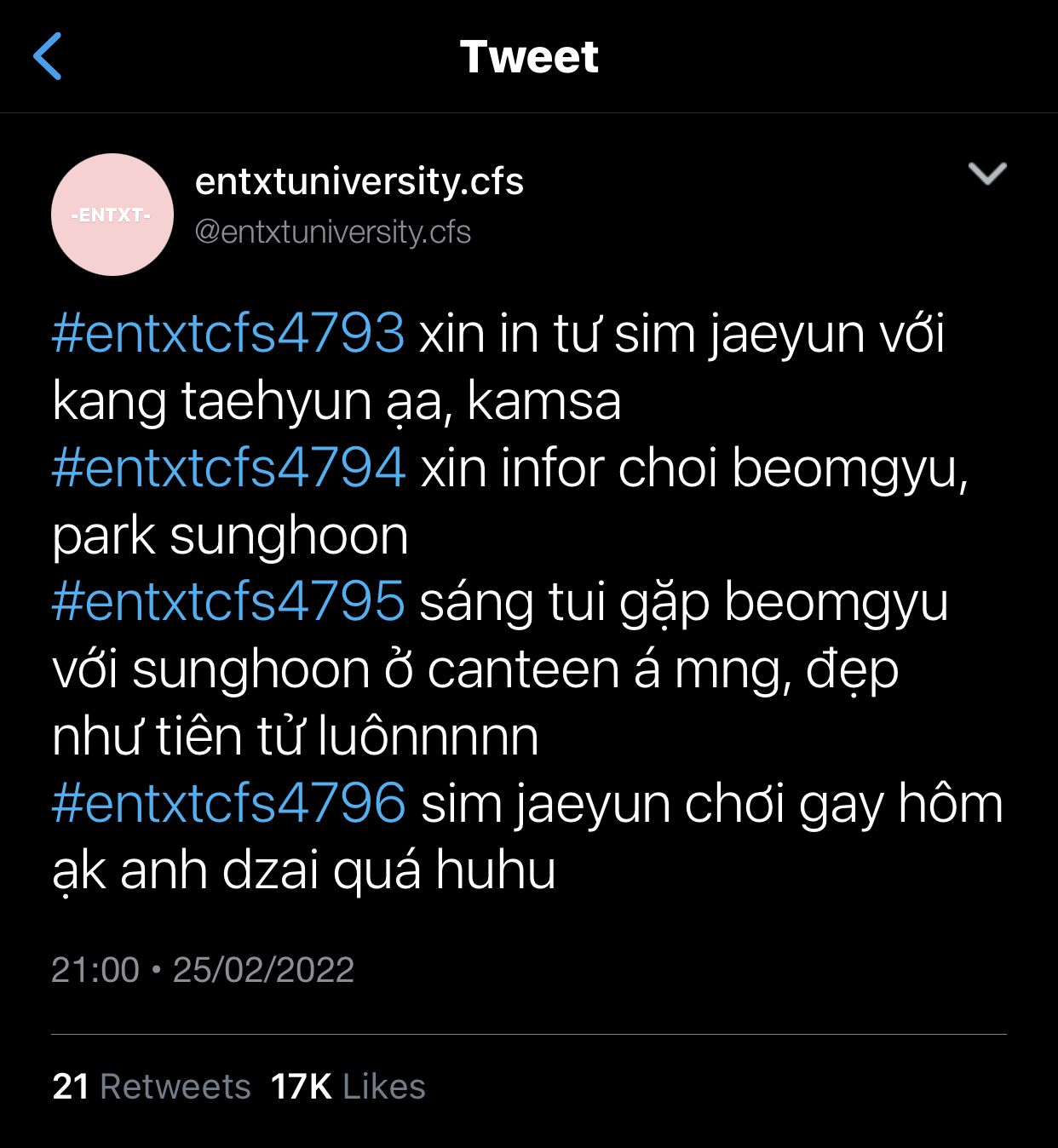
Task: Open hashtag #entxtcfs4796
Action: coord(228,804)
